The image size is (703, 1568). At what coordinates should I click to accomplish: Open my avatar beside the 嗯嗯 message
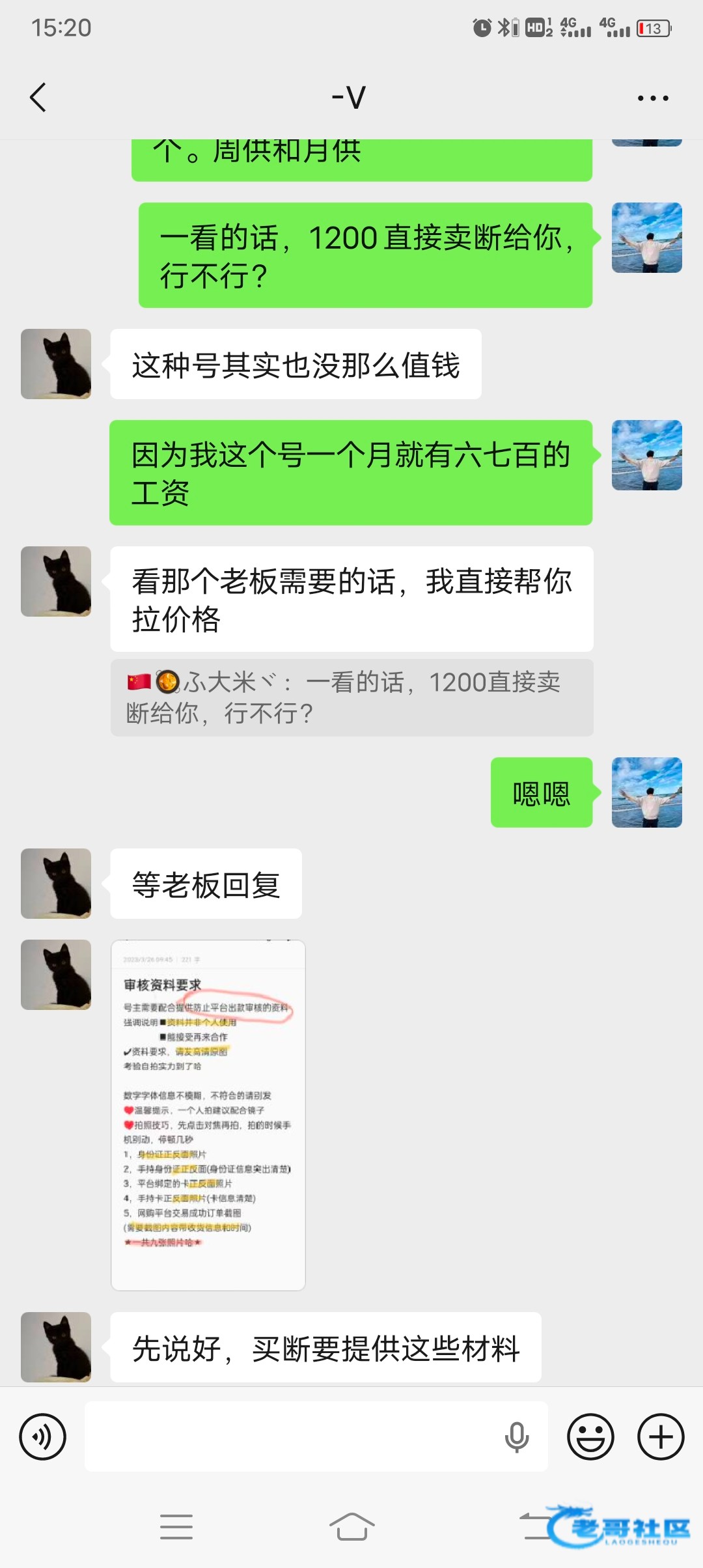(647, 792)
